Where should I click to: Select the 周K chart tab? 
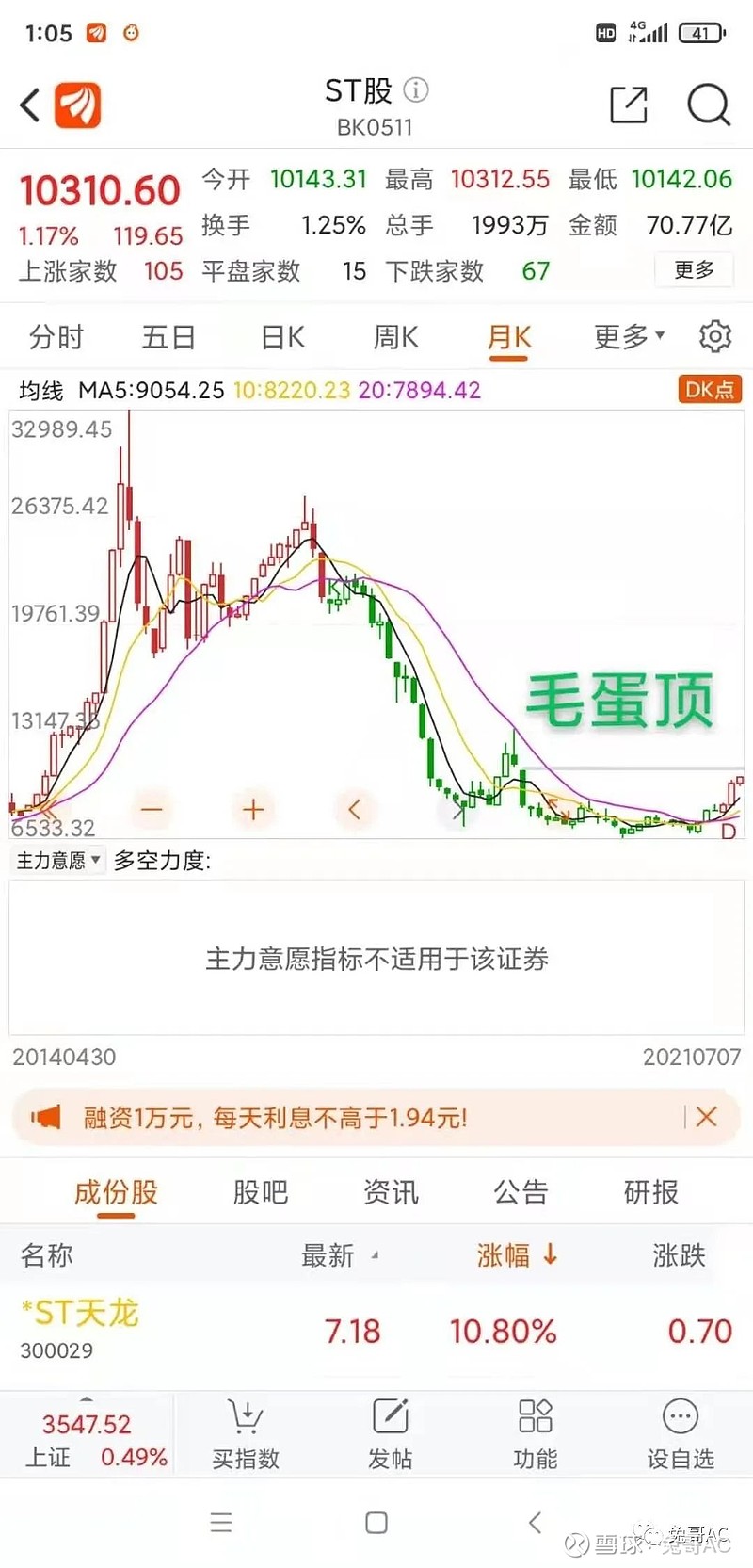395,336
